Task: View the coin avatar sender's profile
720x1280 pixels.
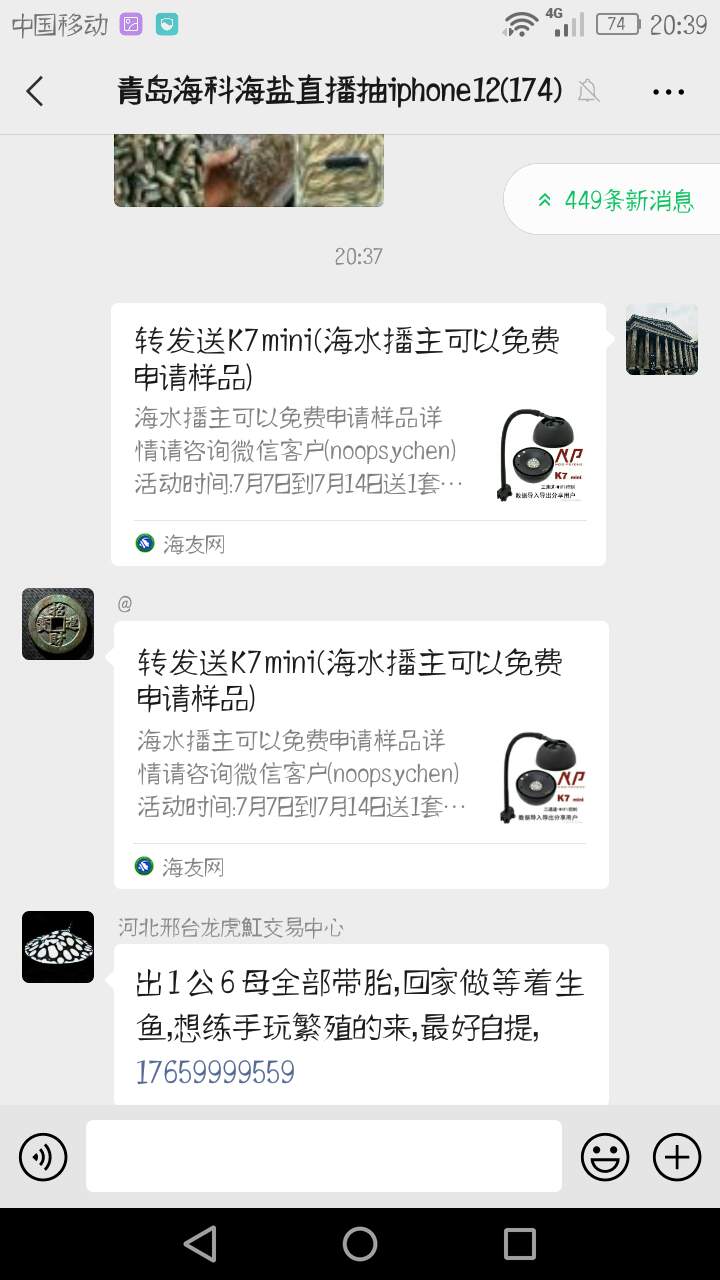Action: point(58,624)
